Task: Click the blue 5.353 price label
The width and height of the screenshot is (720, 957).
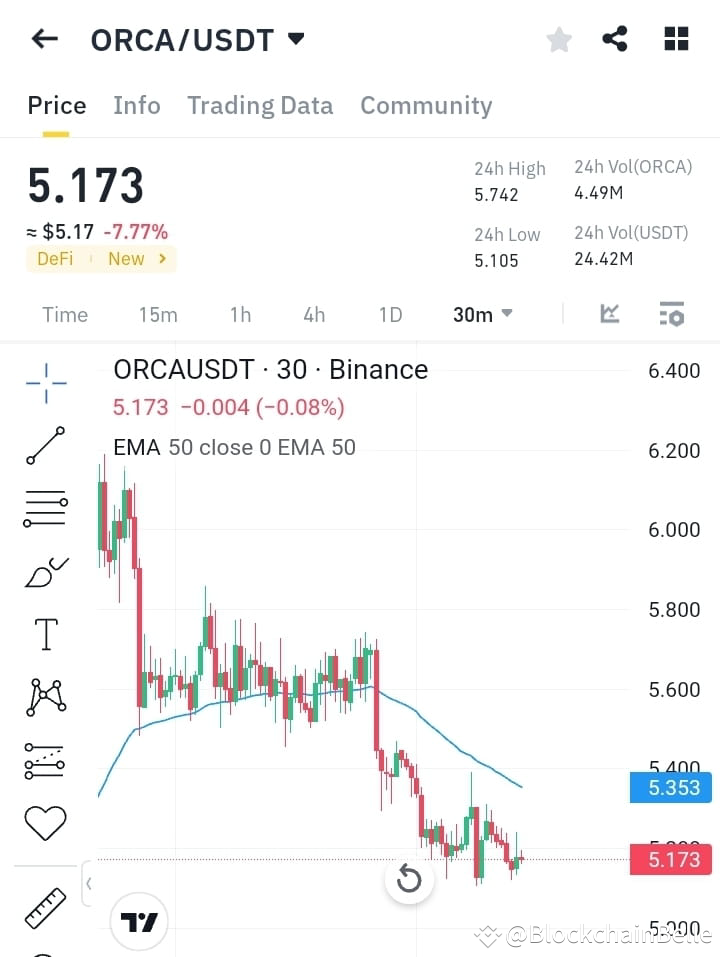Action: click(x=670, y=788)
